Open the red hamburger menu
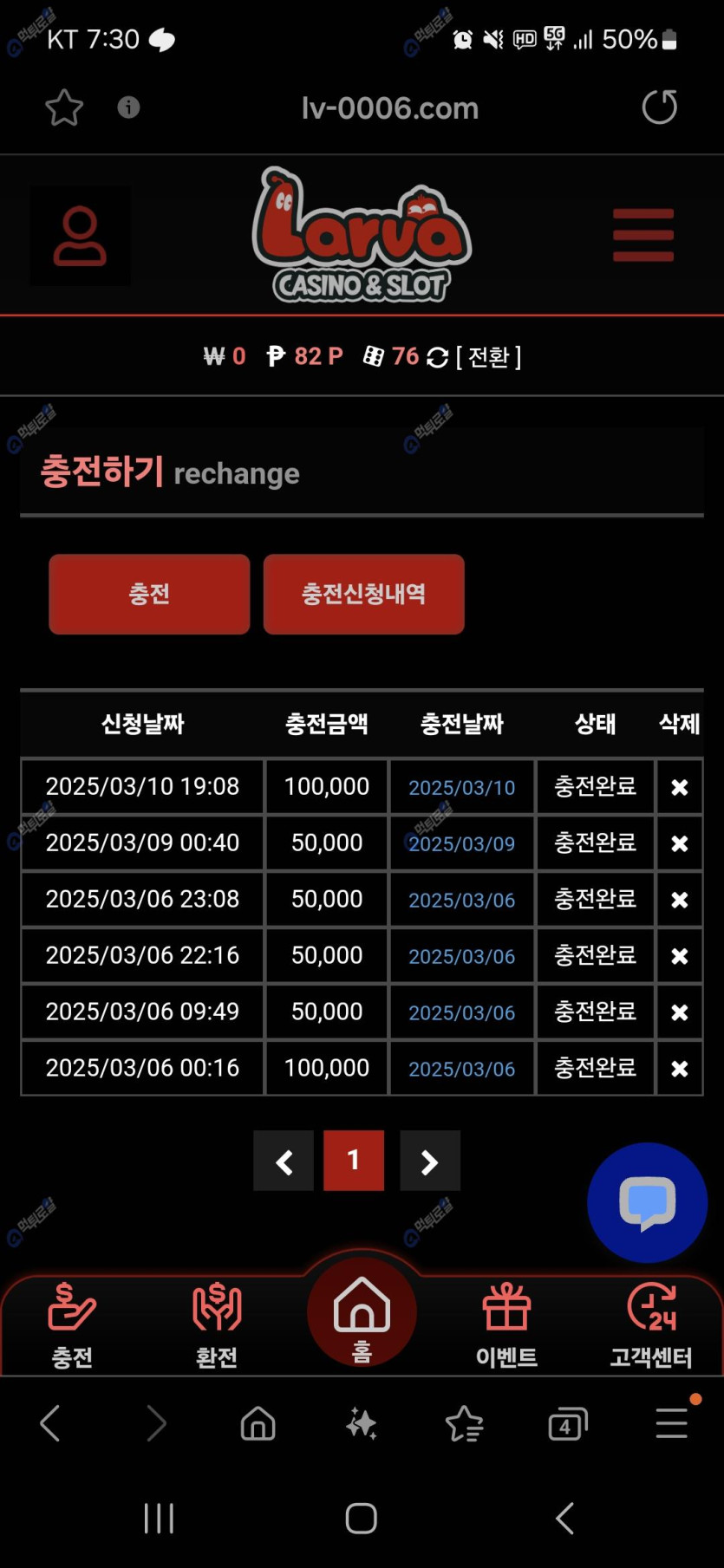Image resolution: width=724 pixels, height=1568 pixels. [643, 235]
